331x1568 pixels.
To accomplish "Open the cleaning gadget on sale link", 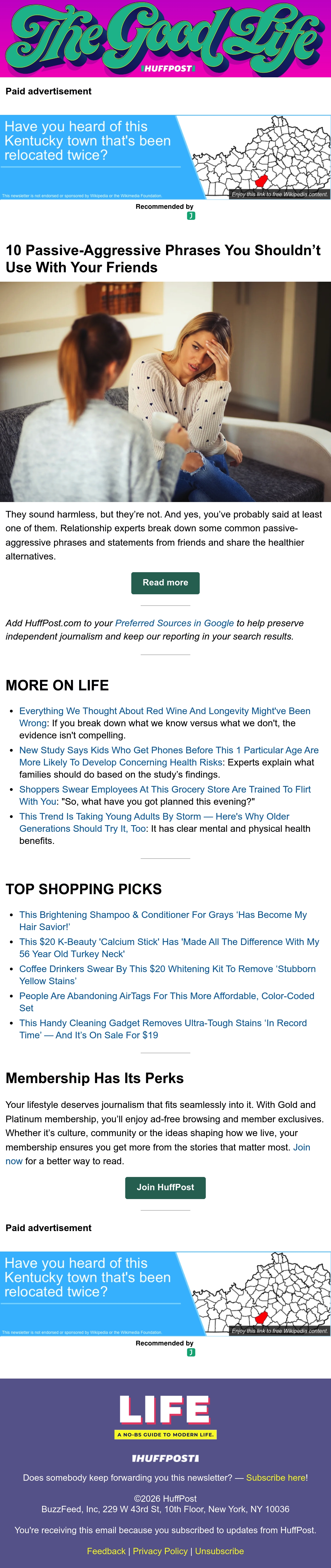I will (163, 1029).
